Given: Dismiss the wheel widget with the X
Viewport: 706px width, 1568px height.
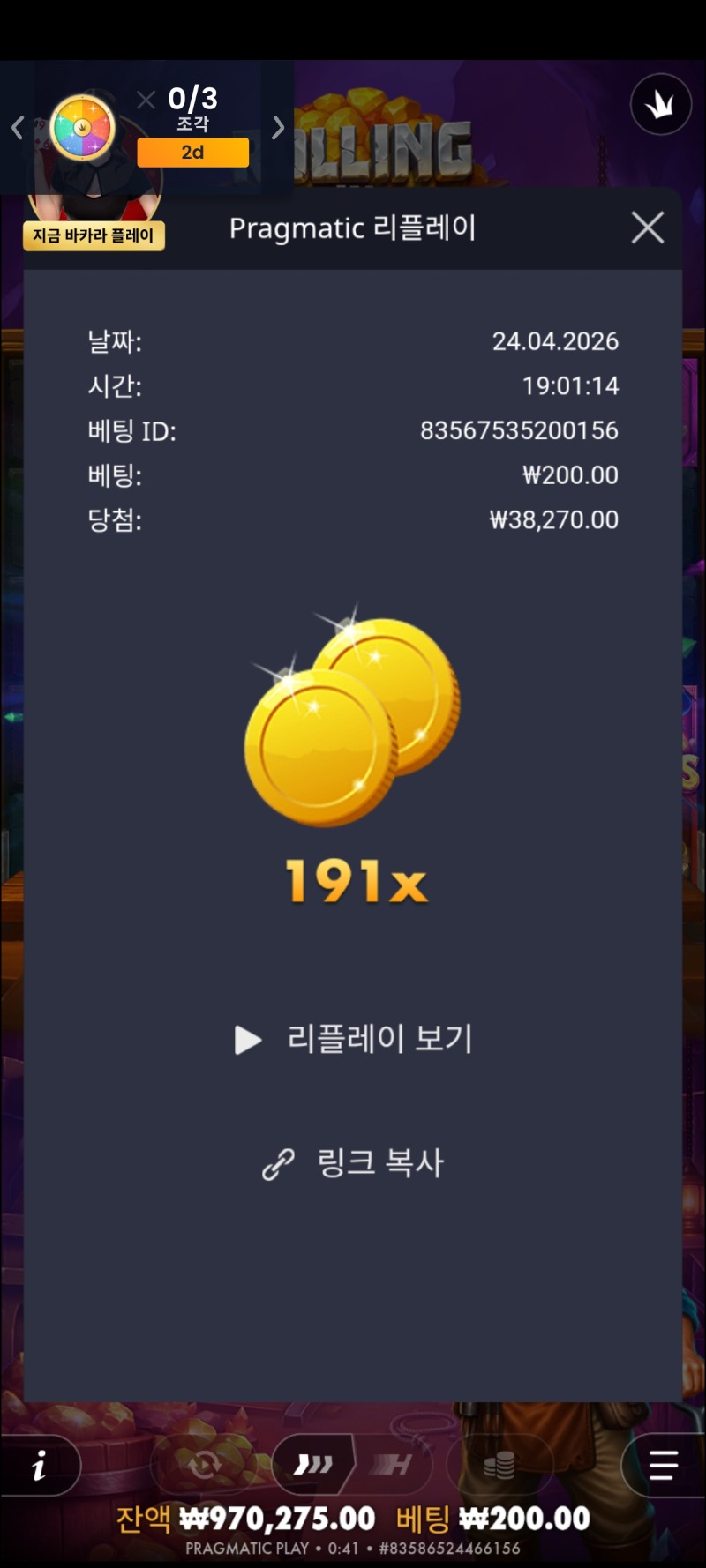Looking at the screenshot, I should click(146, 100).
